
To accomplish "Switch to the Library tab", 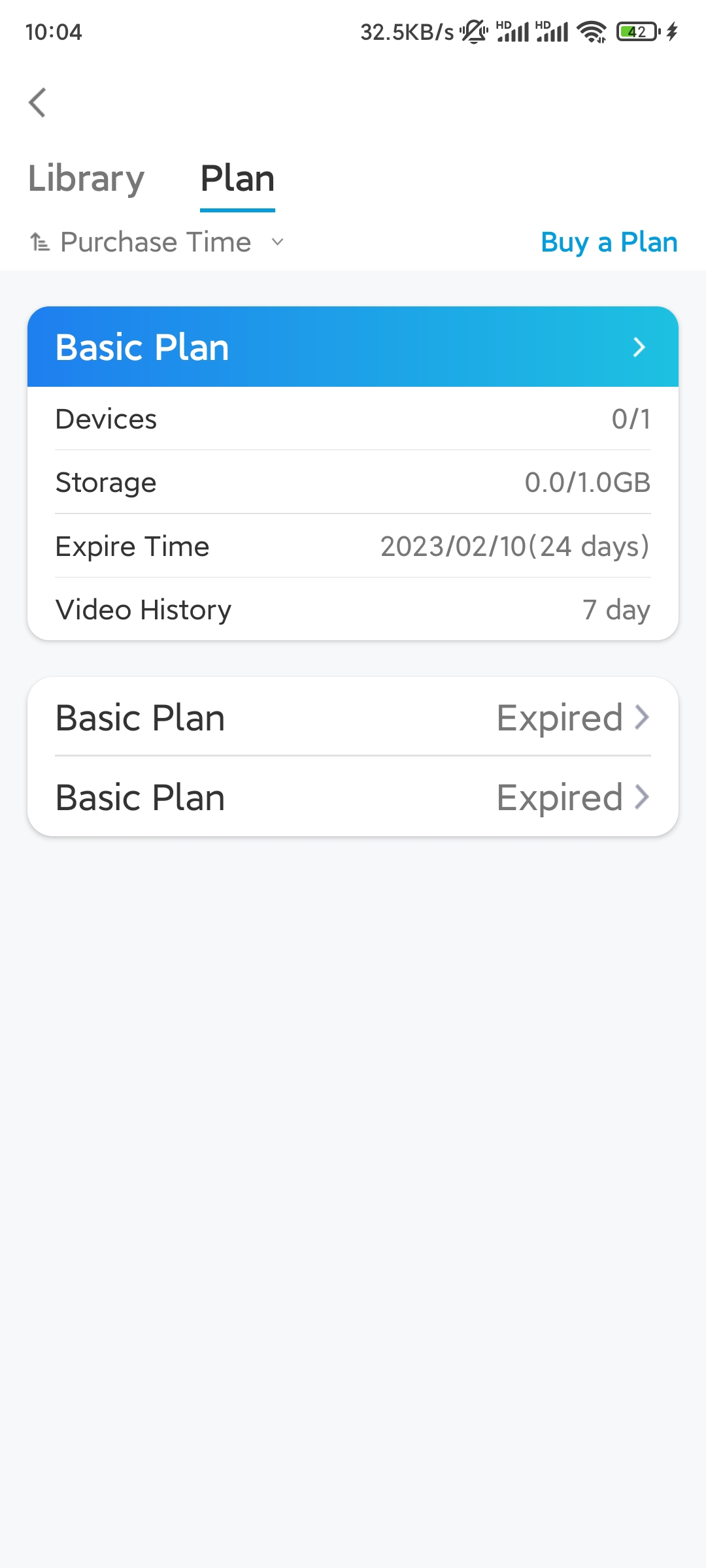I will (86, 179).
